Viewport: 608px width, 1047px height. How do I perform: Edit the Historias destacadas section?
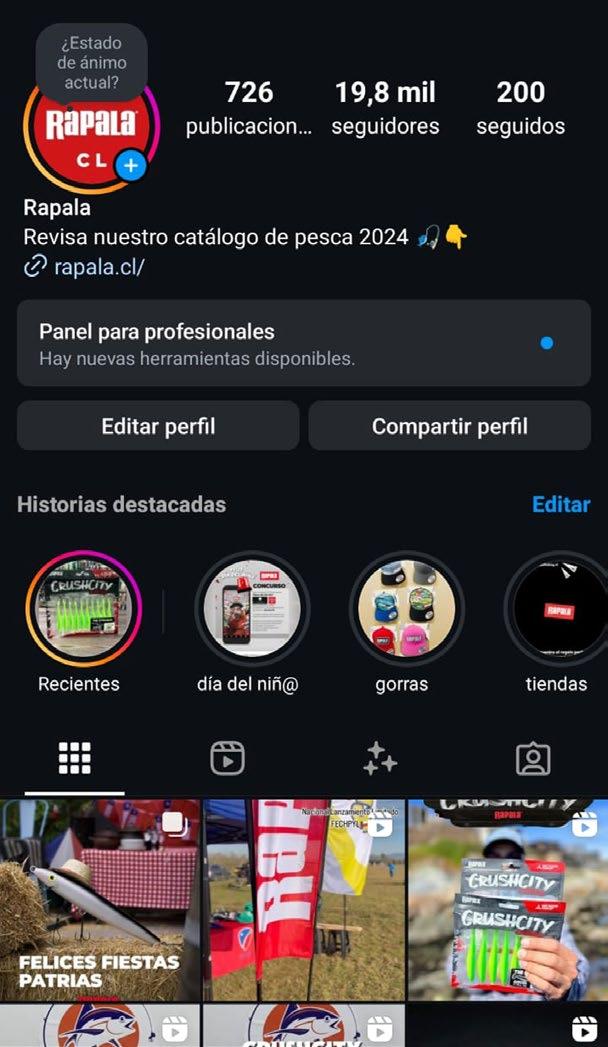[560, 505]
